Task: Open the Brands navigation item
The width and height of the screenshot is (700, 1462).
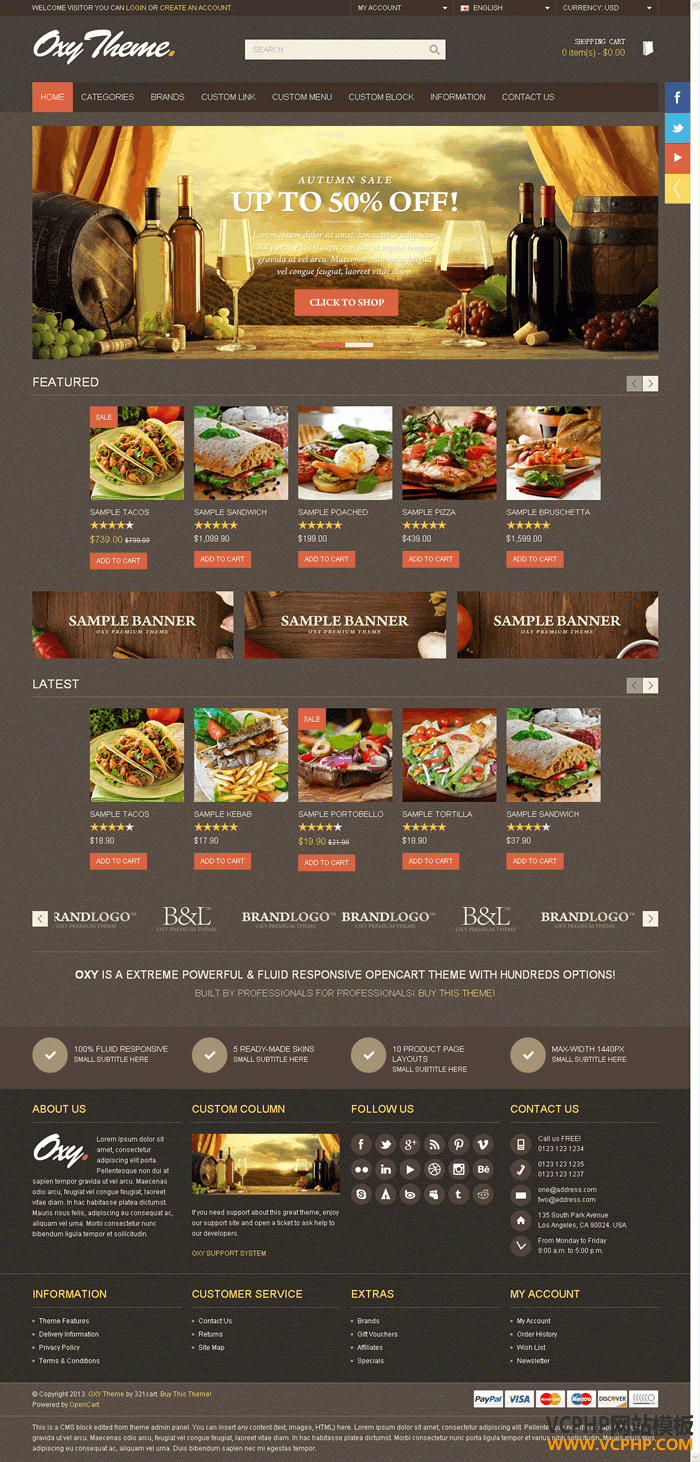Action: 167,97
